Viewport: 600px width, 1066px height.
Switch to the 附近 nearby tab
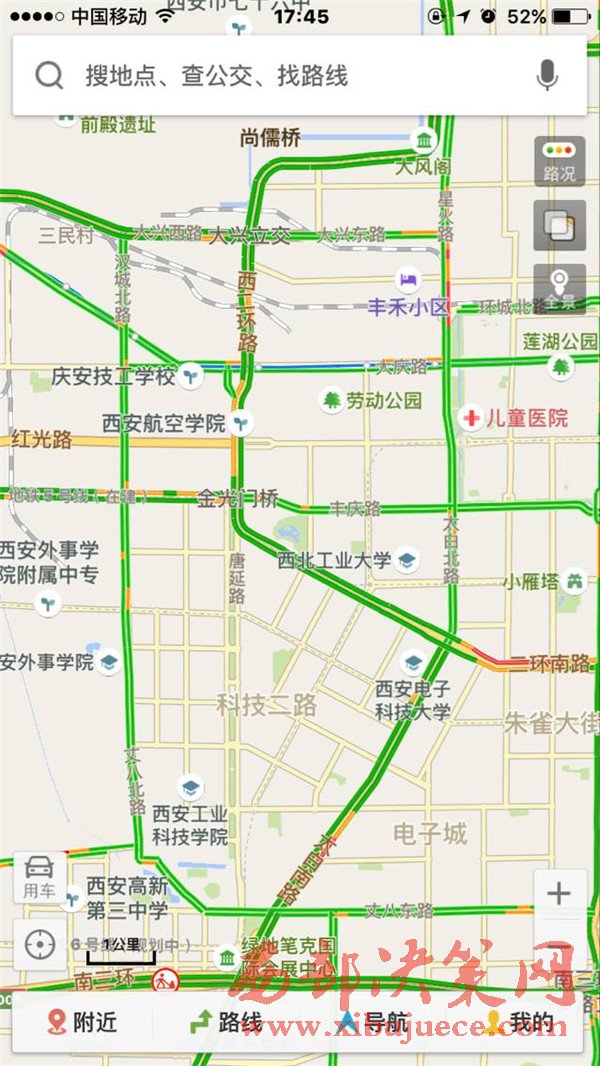pyautogui.click(x=82, y=1022)
